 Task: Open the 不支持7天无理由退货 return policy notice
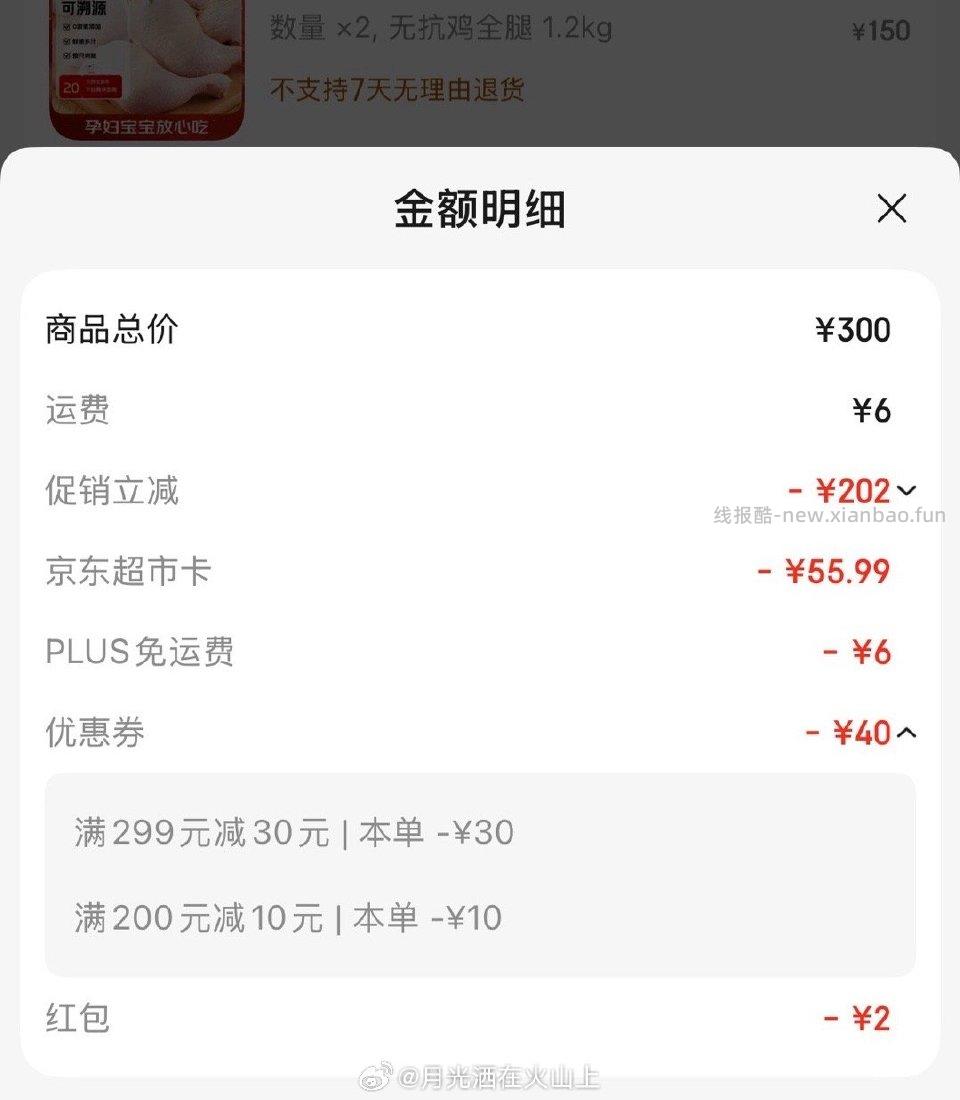tap(398, 90)
